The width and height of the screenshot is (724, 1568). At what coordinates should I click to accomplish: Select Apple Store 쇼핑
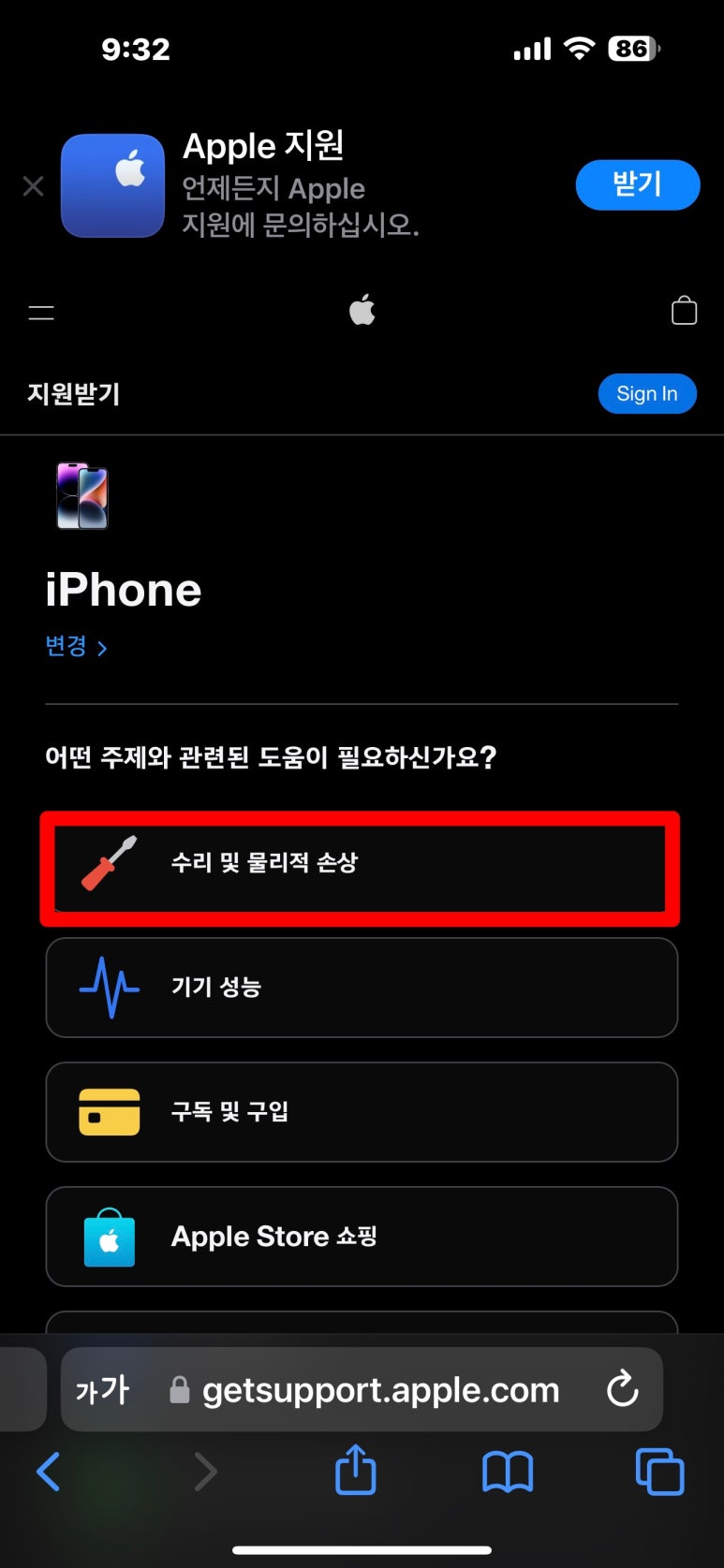tap(362, 1237)
